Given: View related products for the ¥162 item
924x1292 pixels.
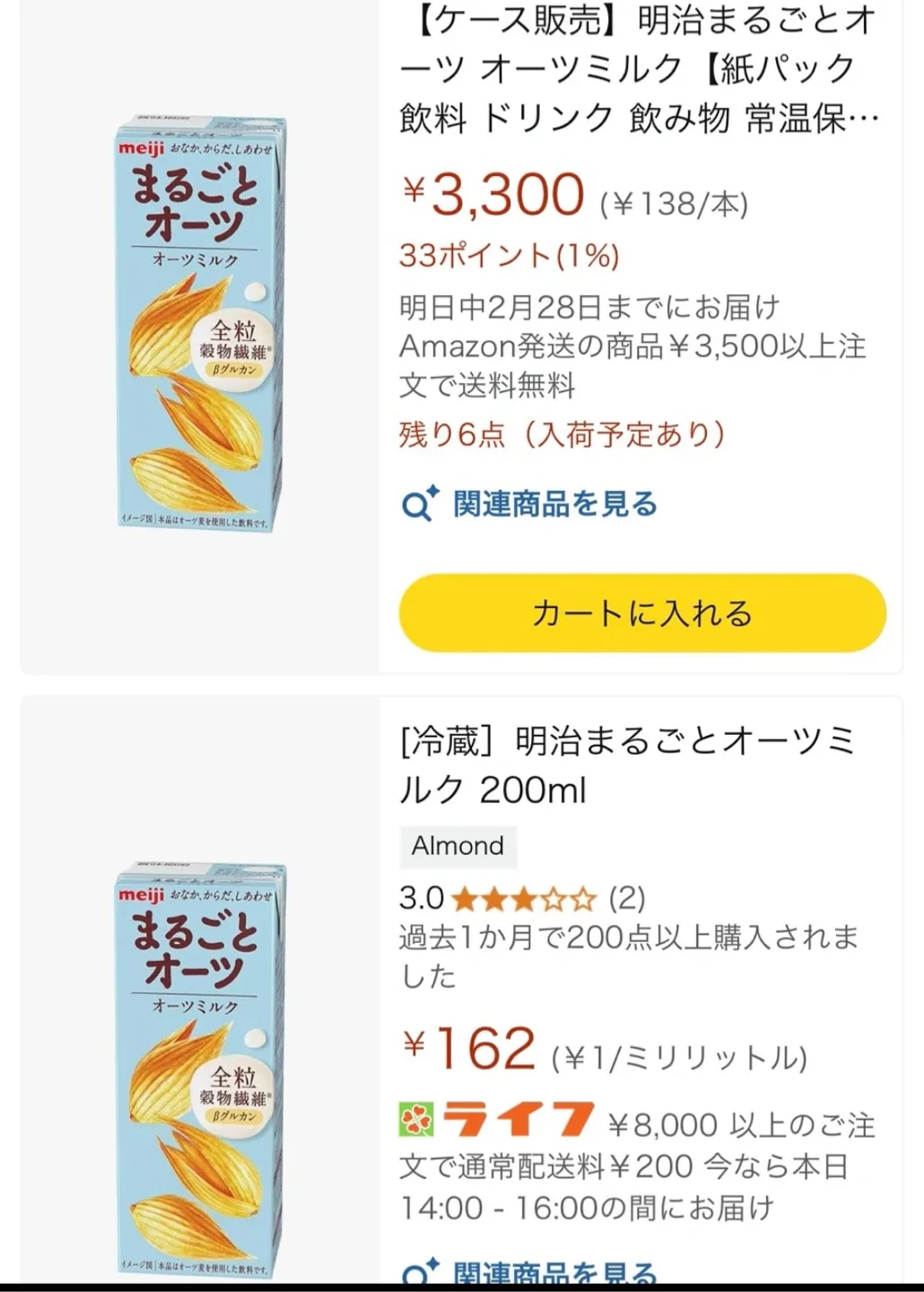Looking at the screenshot, I should coord(530,1273).
